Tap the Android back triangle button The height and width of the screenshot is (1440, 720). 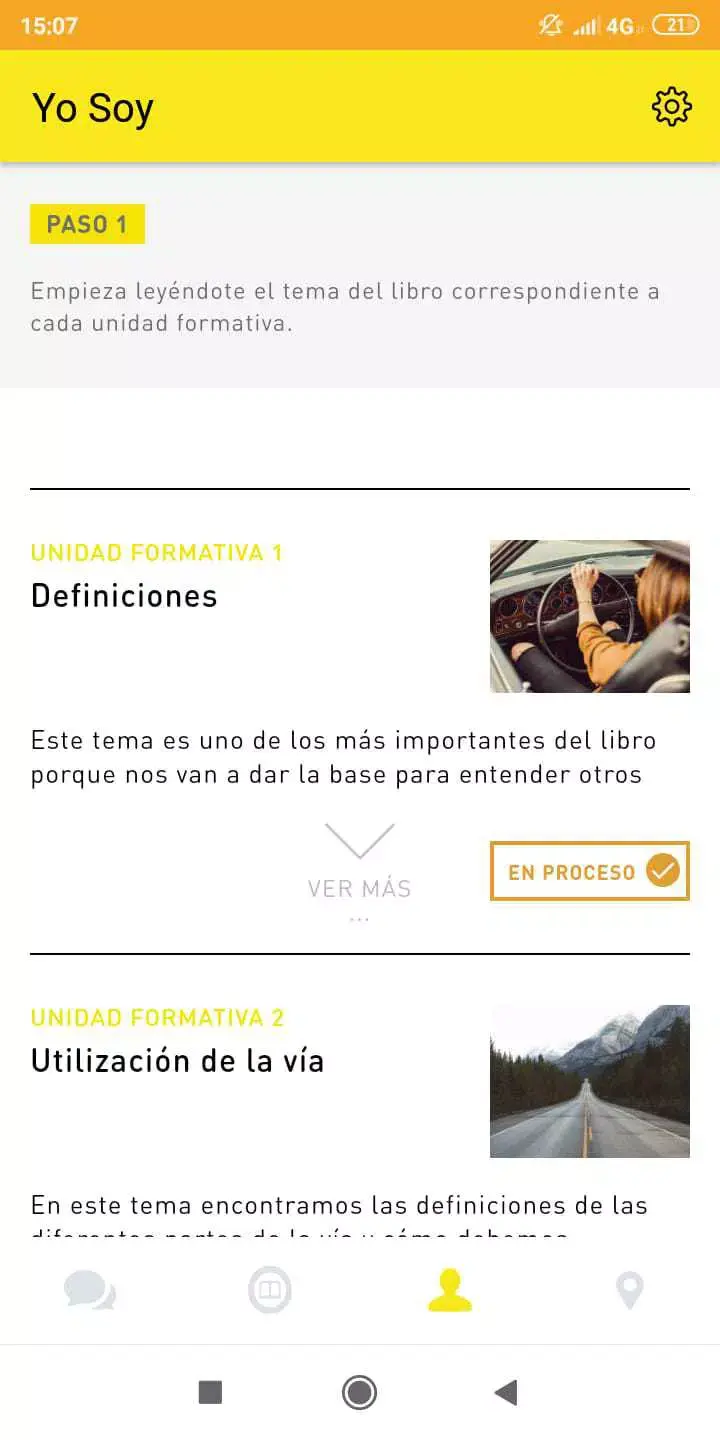pos(506,1392)
